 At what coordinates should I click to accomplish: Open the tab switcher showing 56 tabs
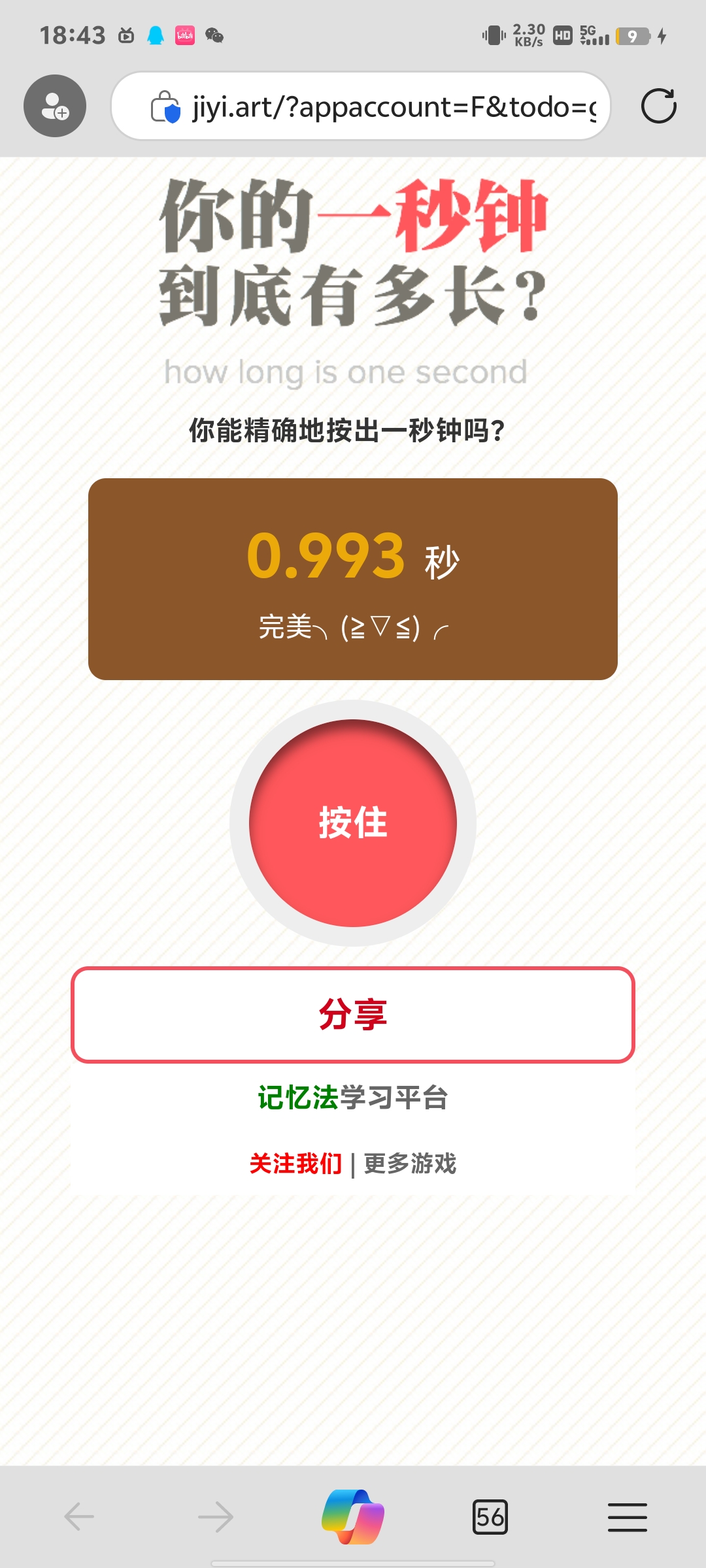click(x=490, y=1516)
